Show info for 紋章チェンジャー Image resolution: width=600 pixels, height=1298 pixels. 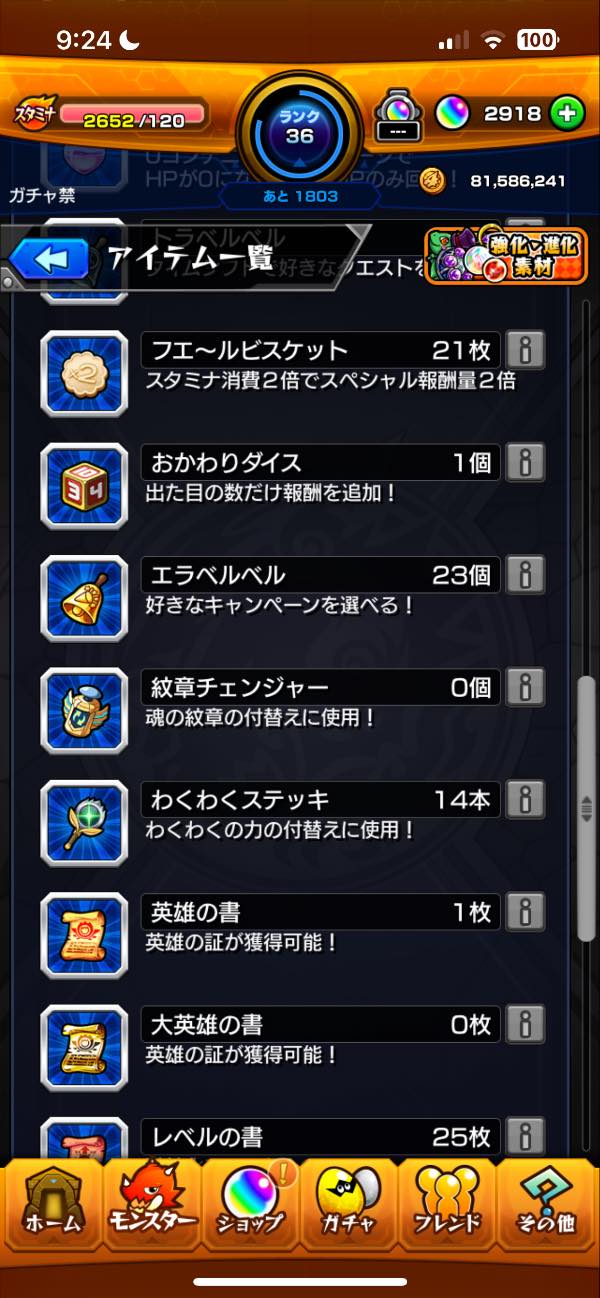tap(525, 687)
